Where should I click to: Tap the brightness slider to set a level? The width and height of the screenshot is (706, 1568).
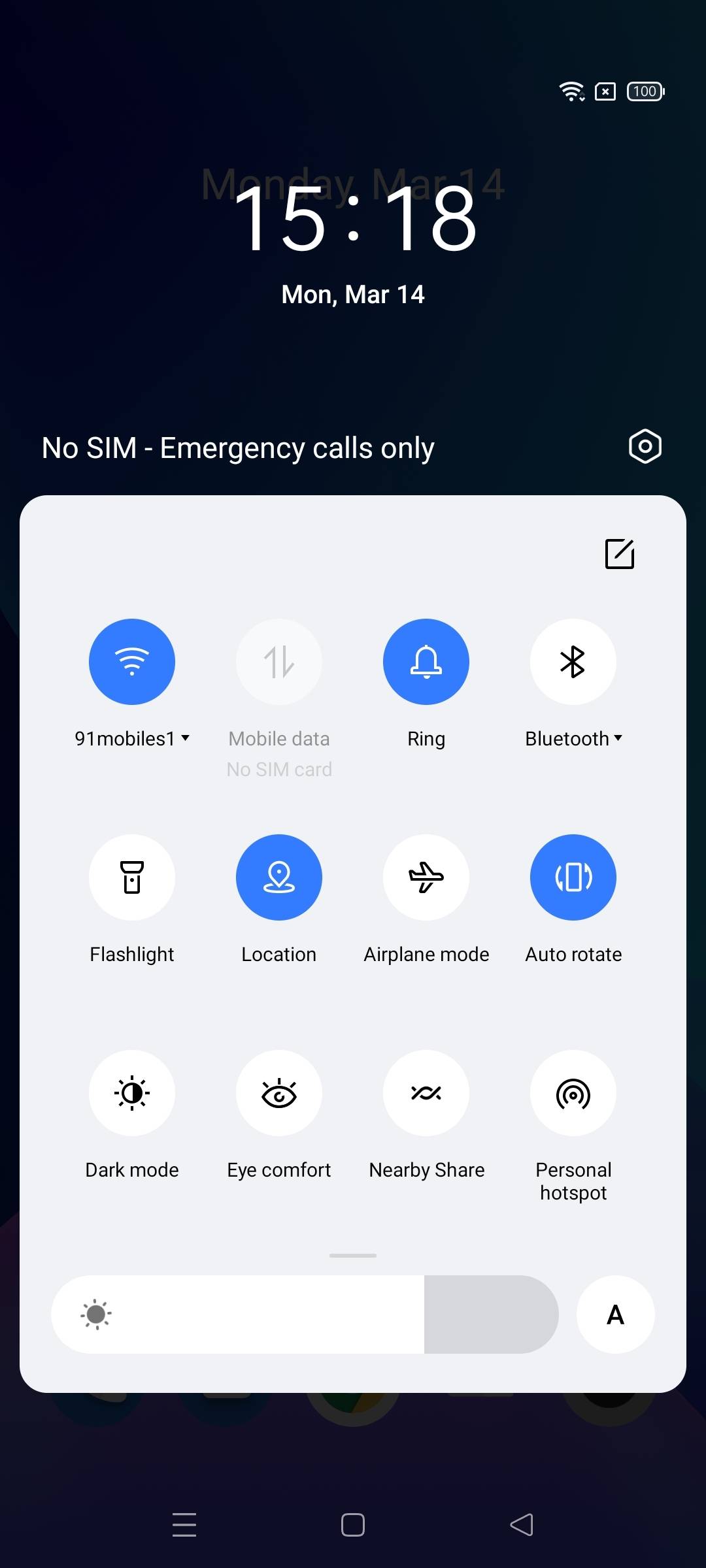(x=305, y=1315)
